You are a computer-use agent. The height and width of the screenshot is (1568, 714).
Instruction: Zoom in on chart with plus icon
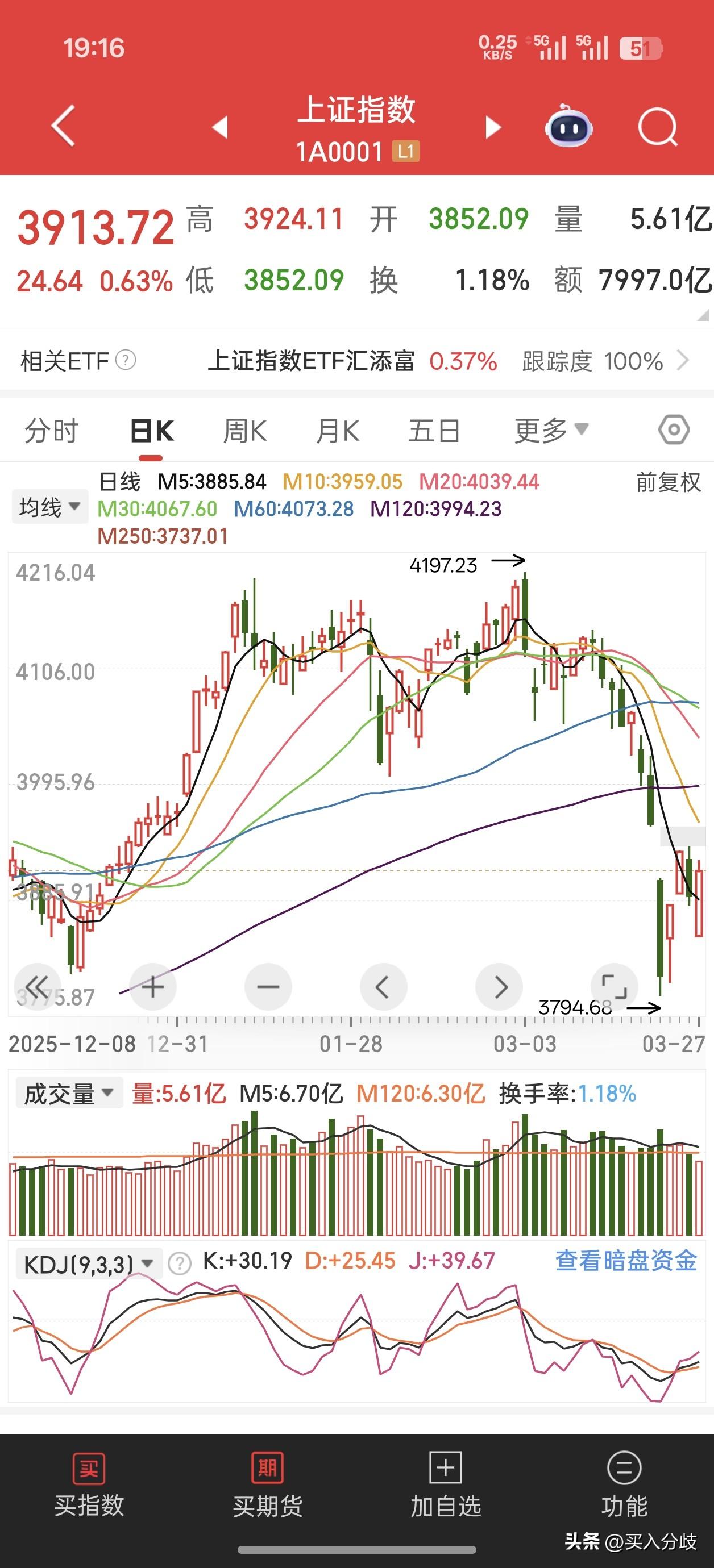point(151,986)
